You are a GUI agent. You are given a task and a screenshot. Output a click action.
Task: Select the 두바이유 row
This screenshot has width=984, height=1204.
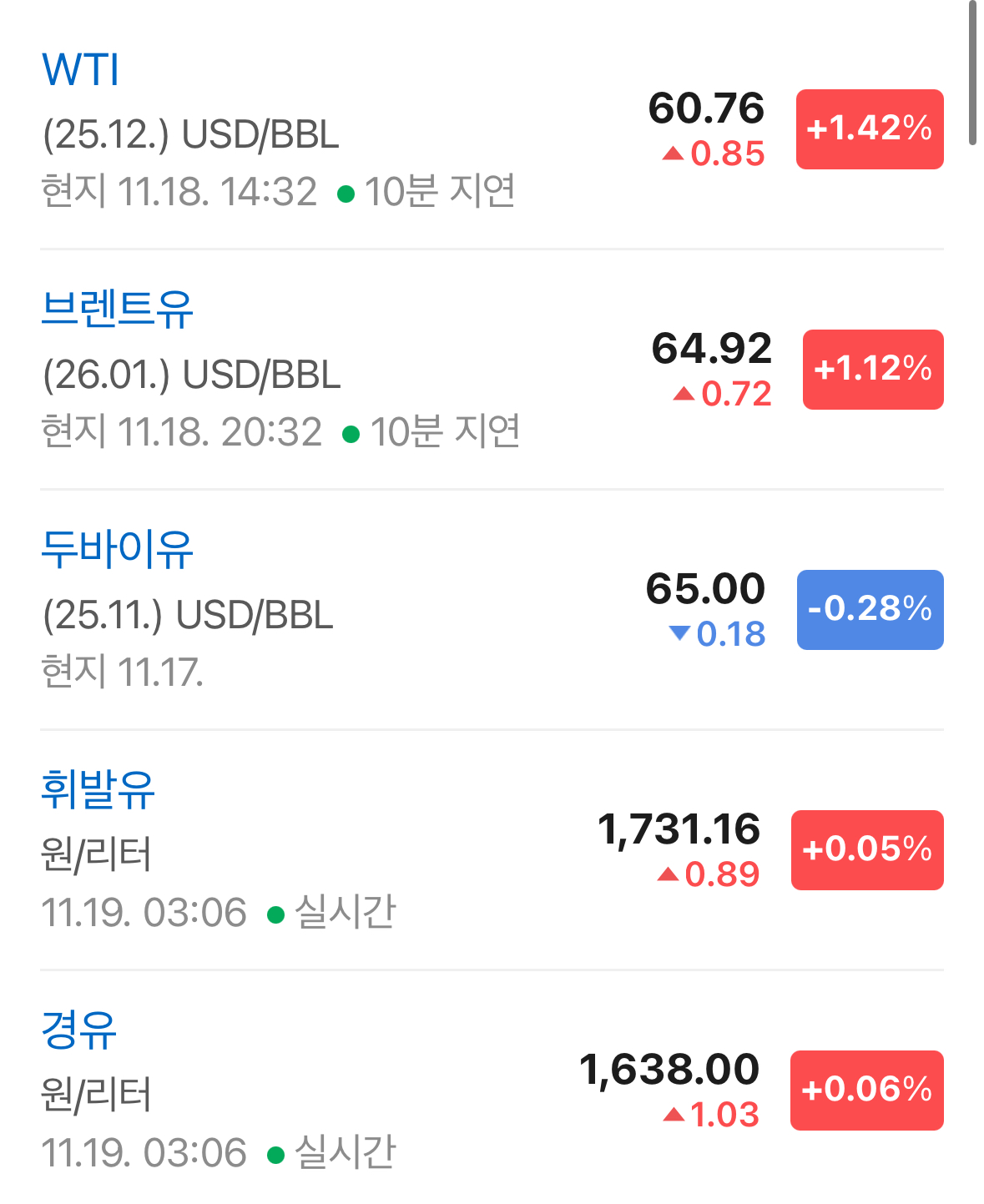117,549
